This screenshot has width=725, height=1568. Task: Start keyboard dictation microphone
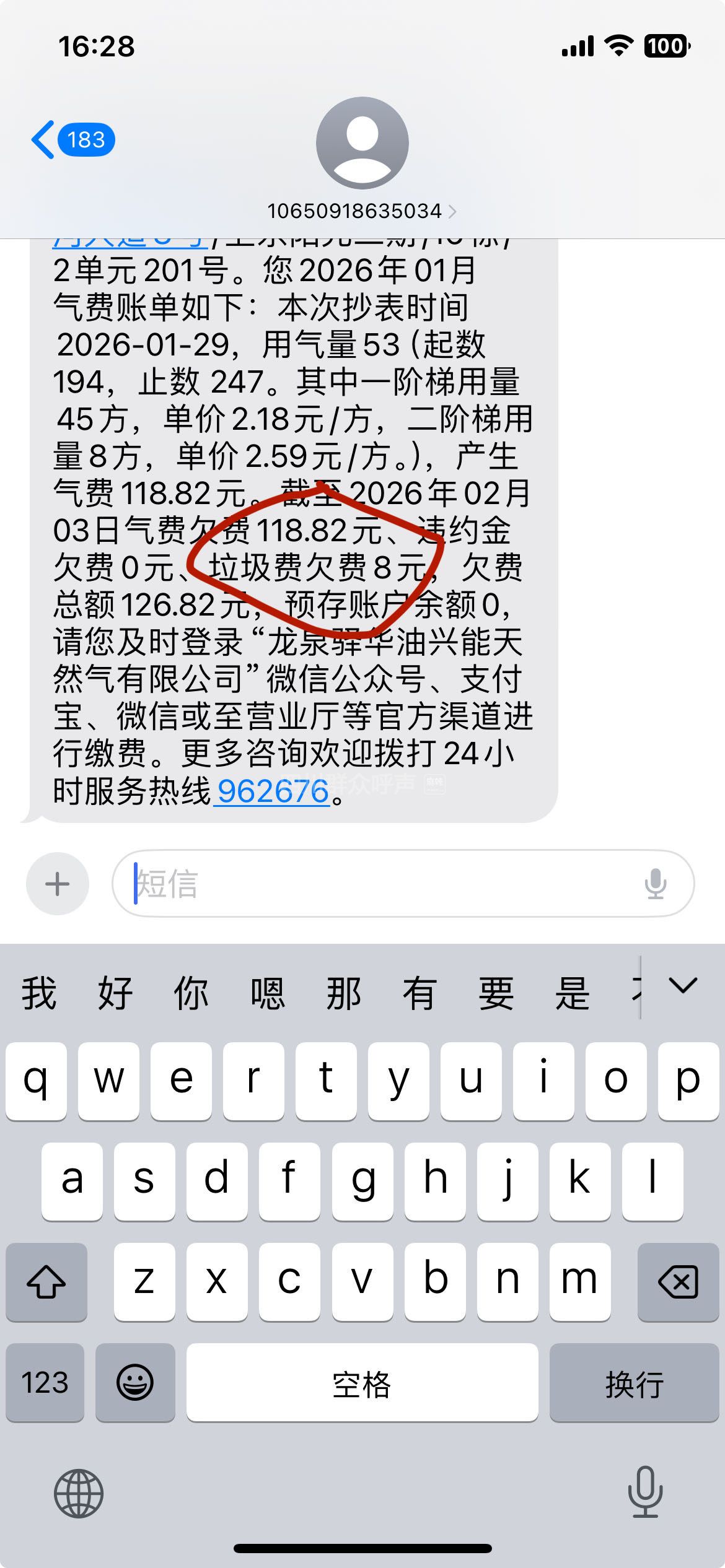(645, 1492)
